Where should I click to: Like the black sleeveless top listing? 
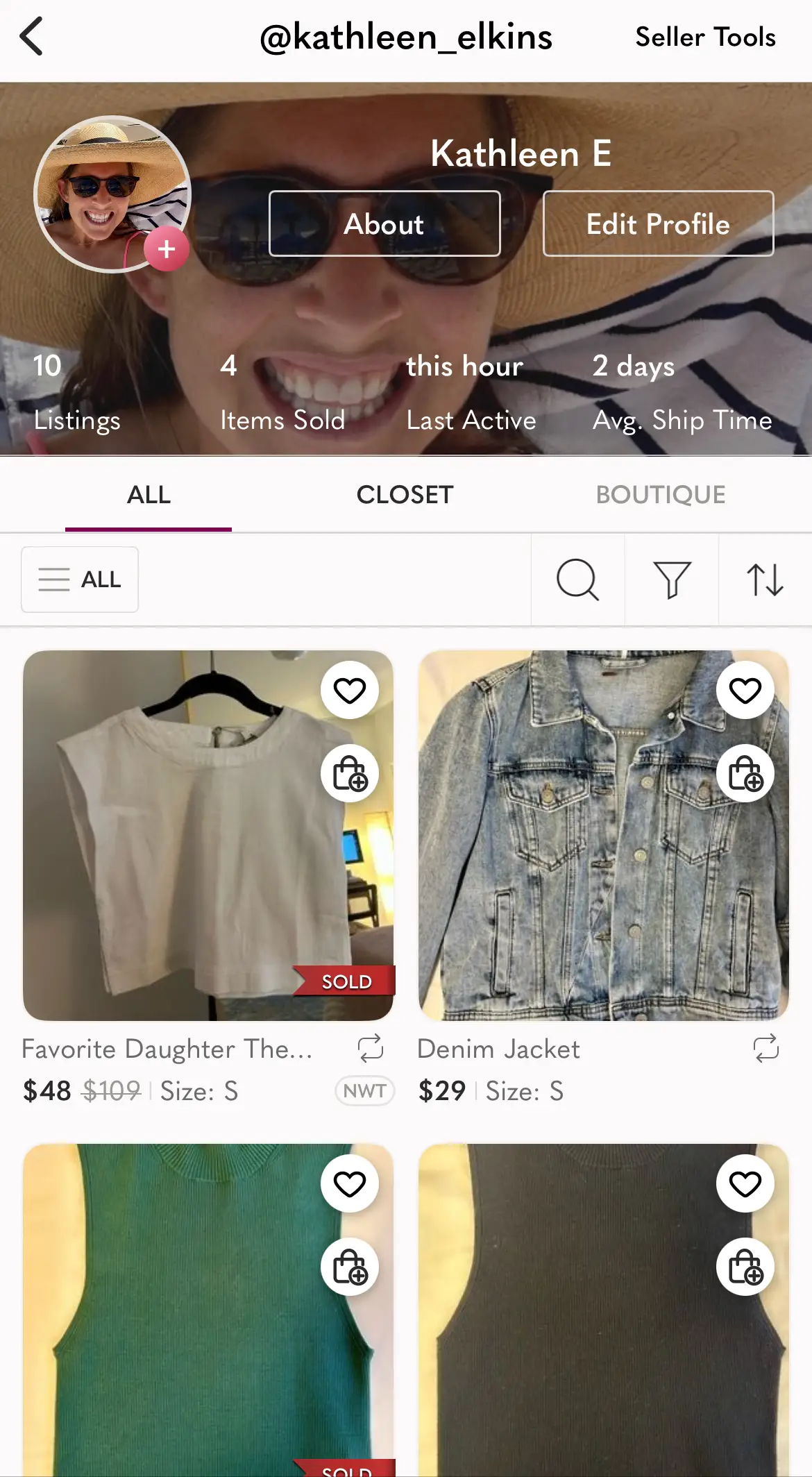click(x=745, y=1184)
